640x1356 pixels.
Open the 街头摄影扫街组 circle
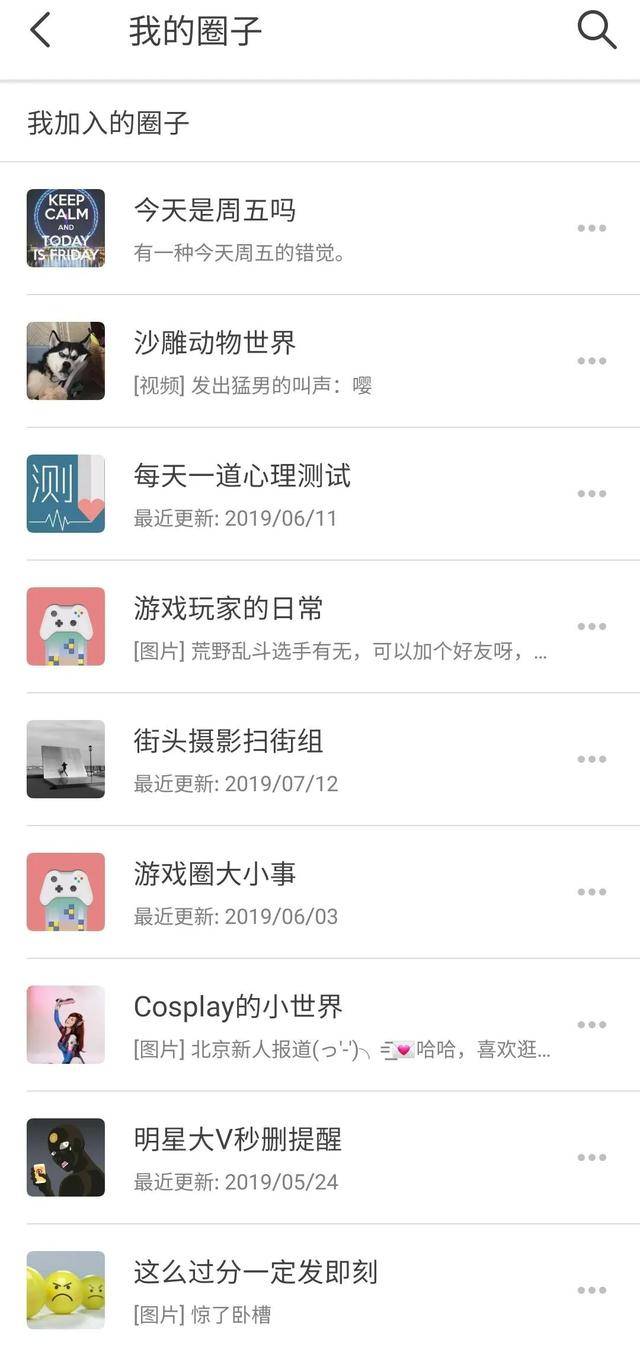tap(228, 741)
